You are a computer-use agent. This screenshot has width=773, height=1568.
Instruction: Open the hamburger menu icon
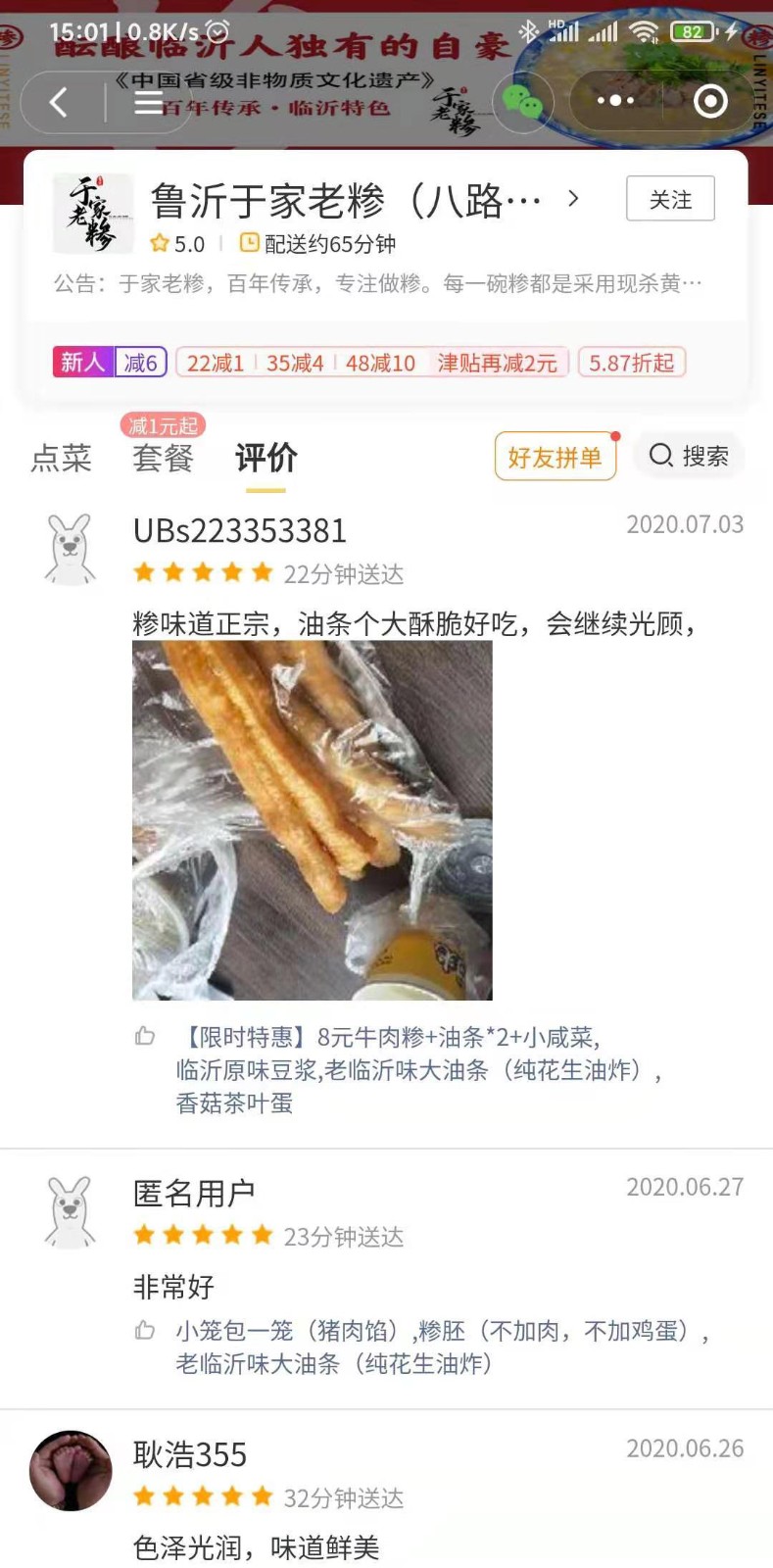click(148, 102)
